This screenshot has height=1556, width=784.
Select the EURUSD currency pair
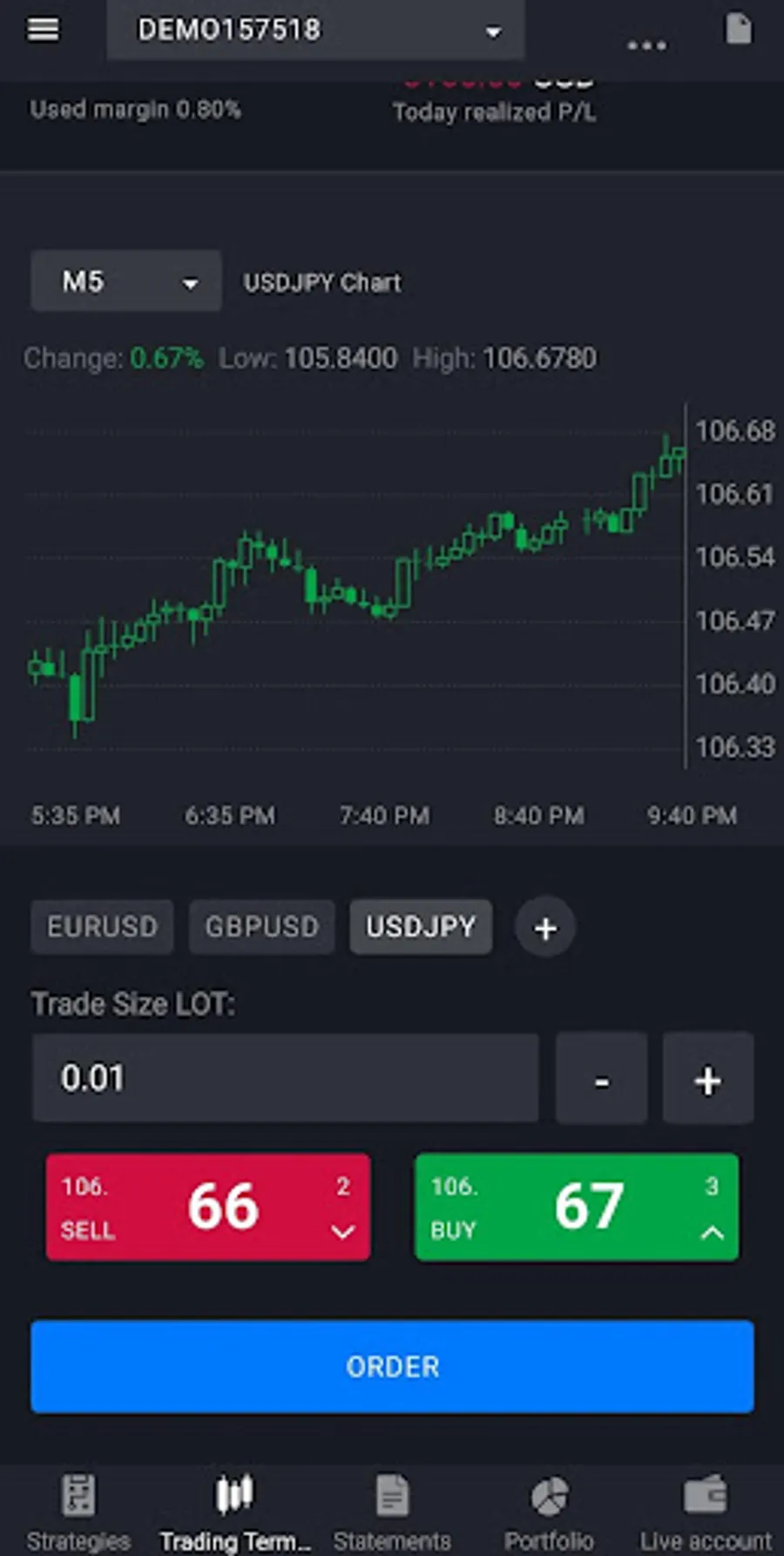point(102,926)
